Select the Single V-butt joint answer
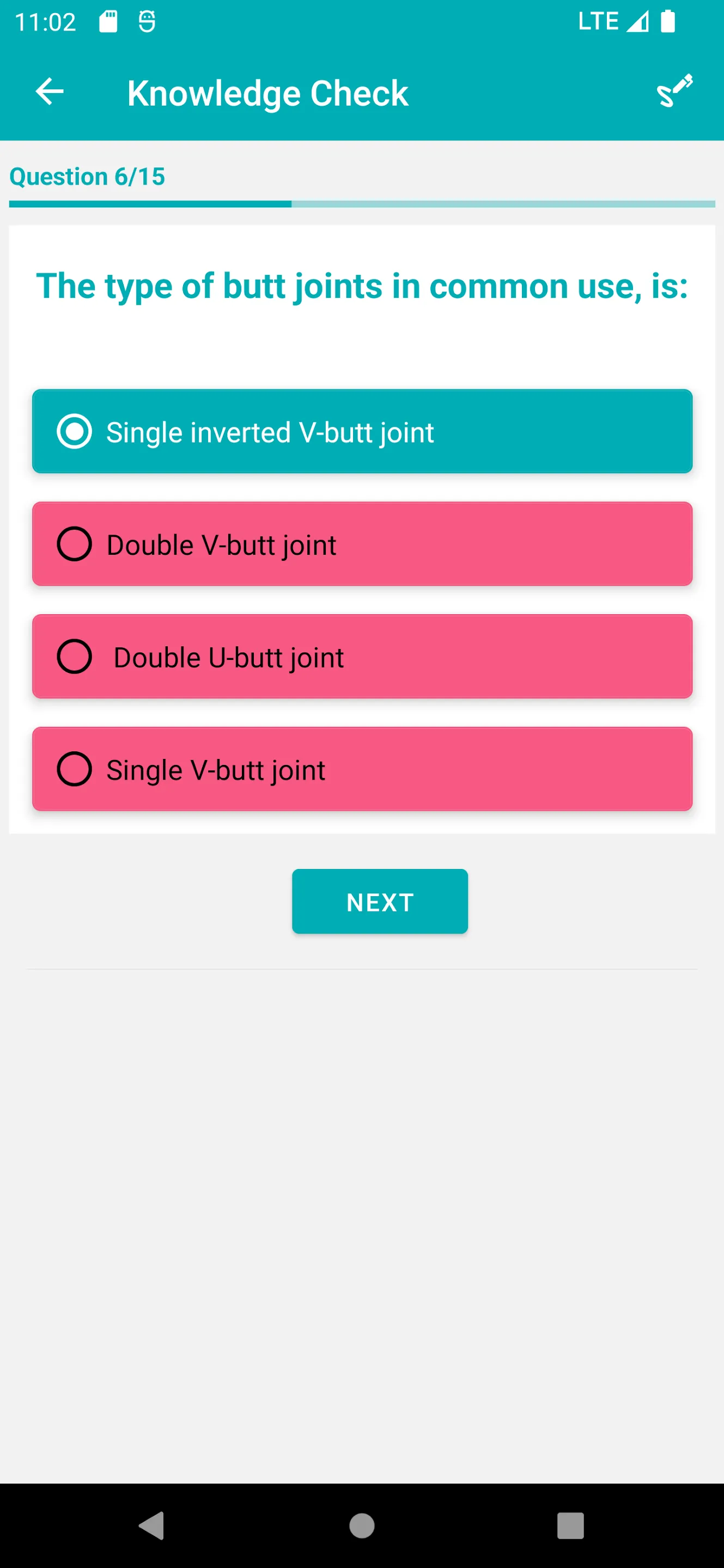This screenshot has height=1568, width=724. pyautogui.click(x=362, y=769)
